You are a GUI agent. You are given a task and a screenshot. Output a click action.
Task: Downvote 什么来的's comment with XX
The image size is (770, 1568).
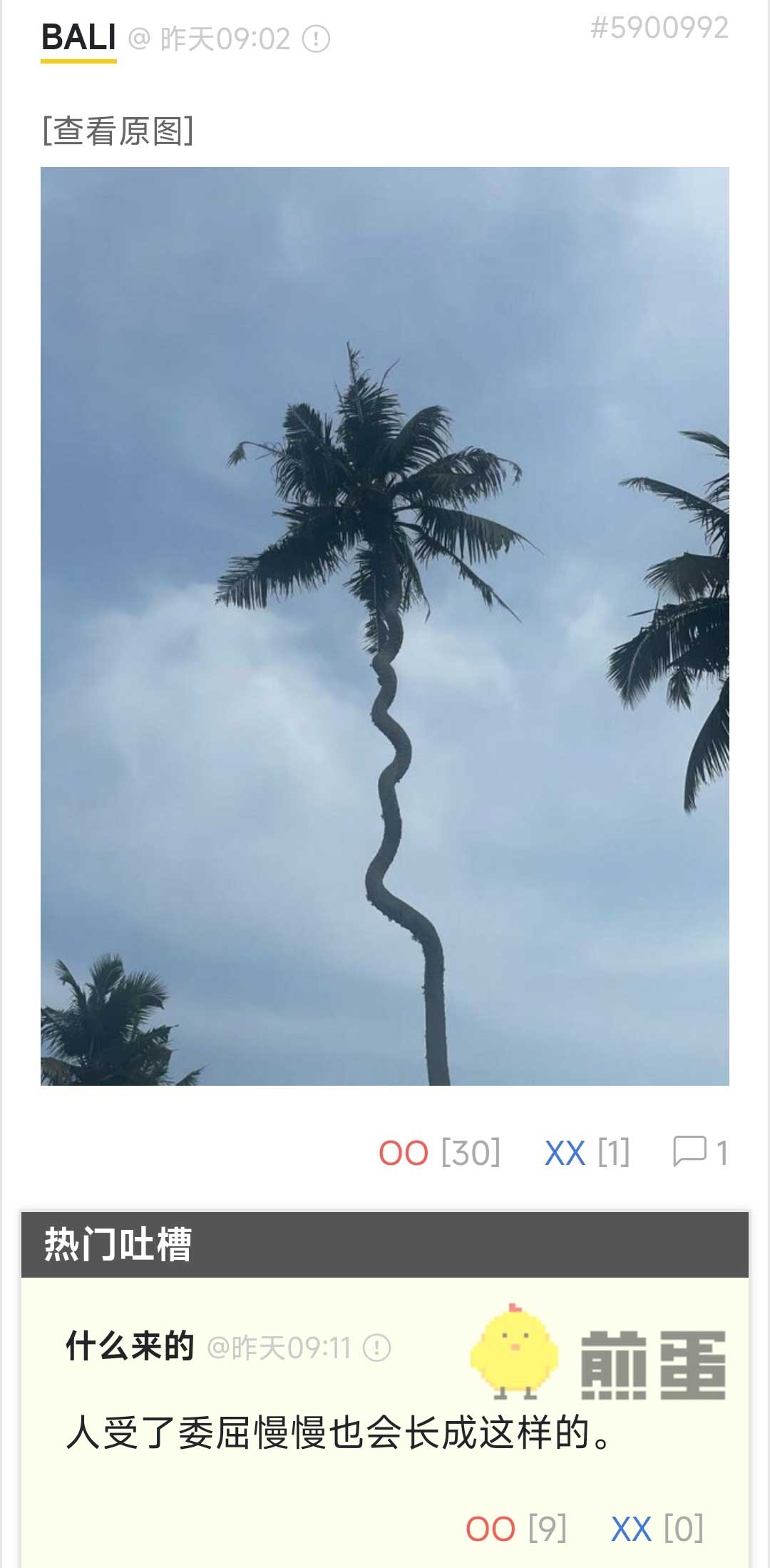coord(631,1529)
